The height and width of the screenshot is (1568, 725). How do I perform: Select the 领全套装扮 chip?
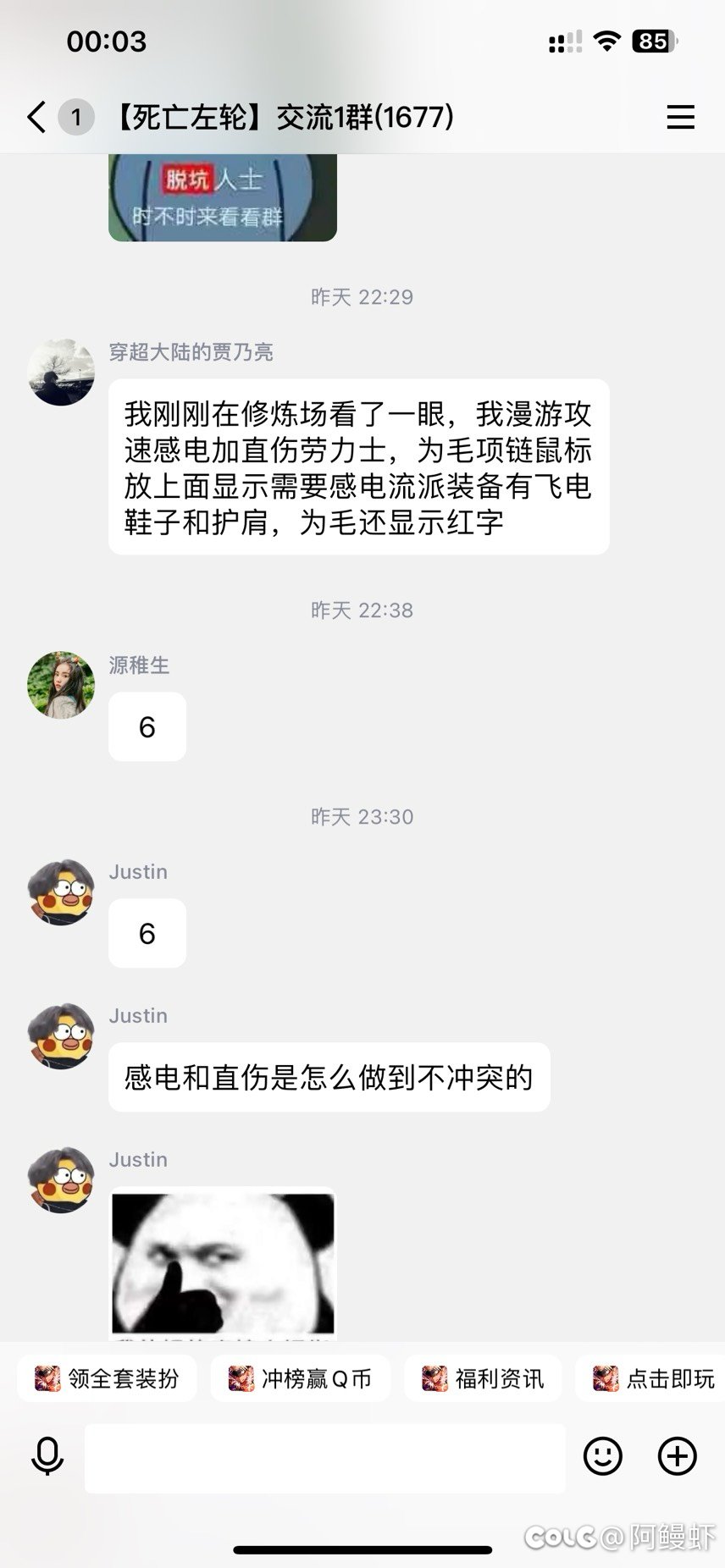click(x=108, y=1378)
